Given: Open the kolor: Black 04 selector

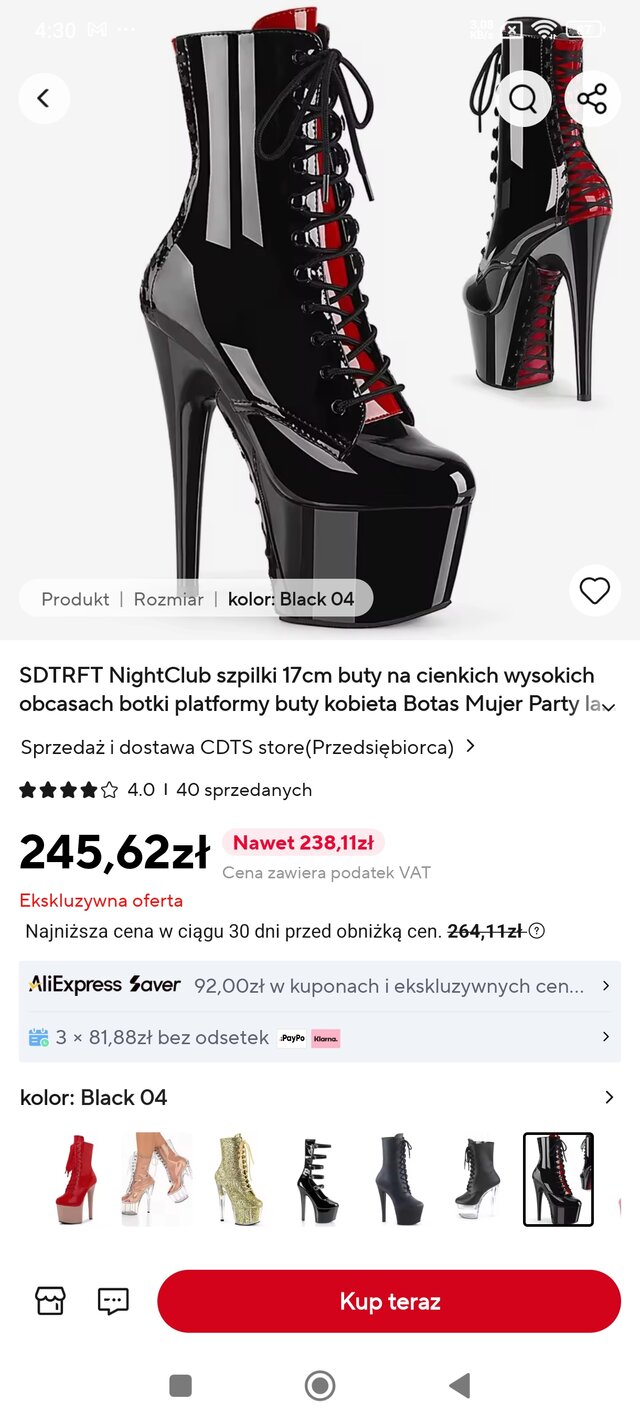Looking at the screenshot, I should [x=320, y=1097].
